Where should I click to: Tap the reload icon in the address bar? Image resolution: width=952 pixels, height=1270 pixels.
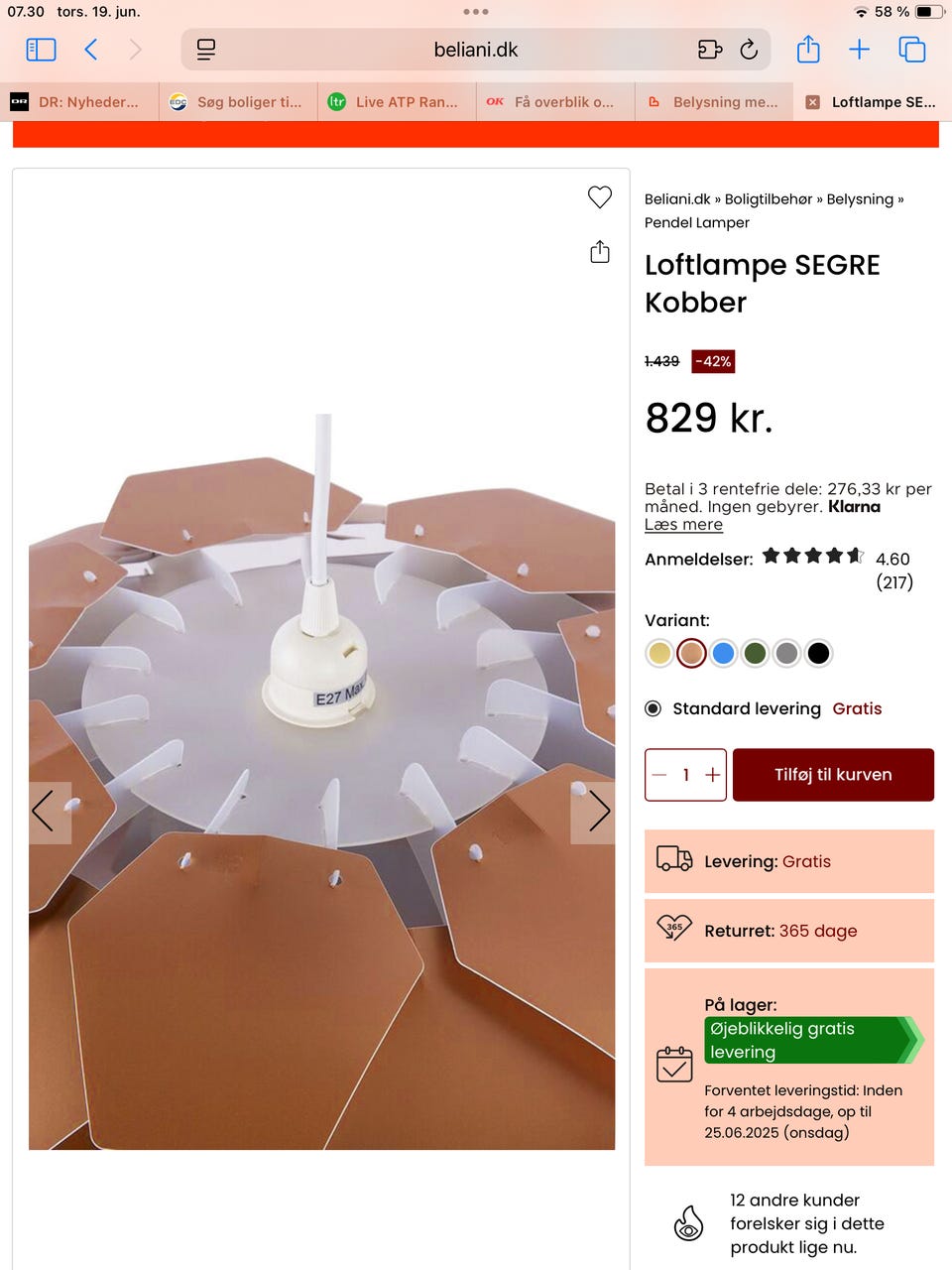click(x=751, y=49)
